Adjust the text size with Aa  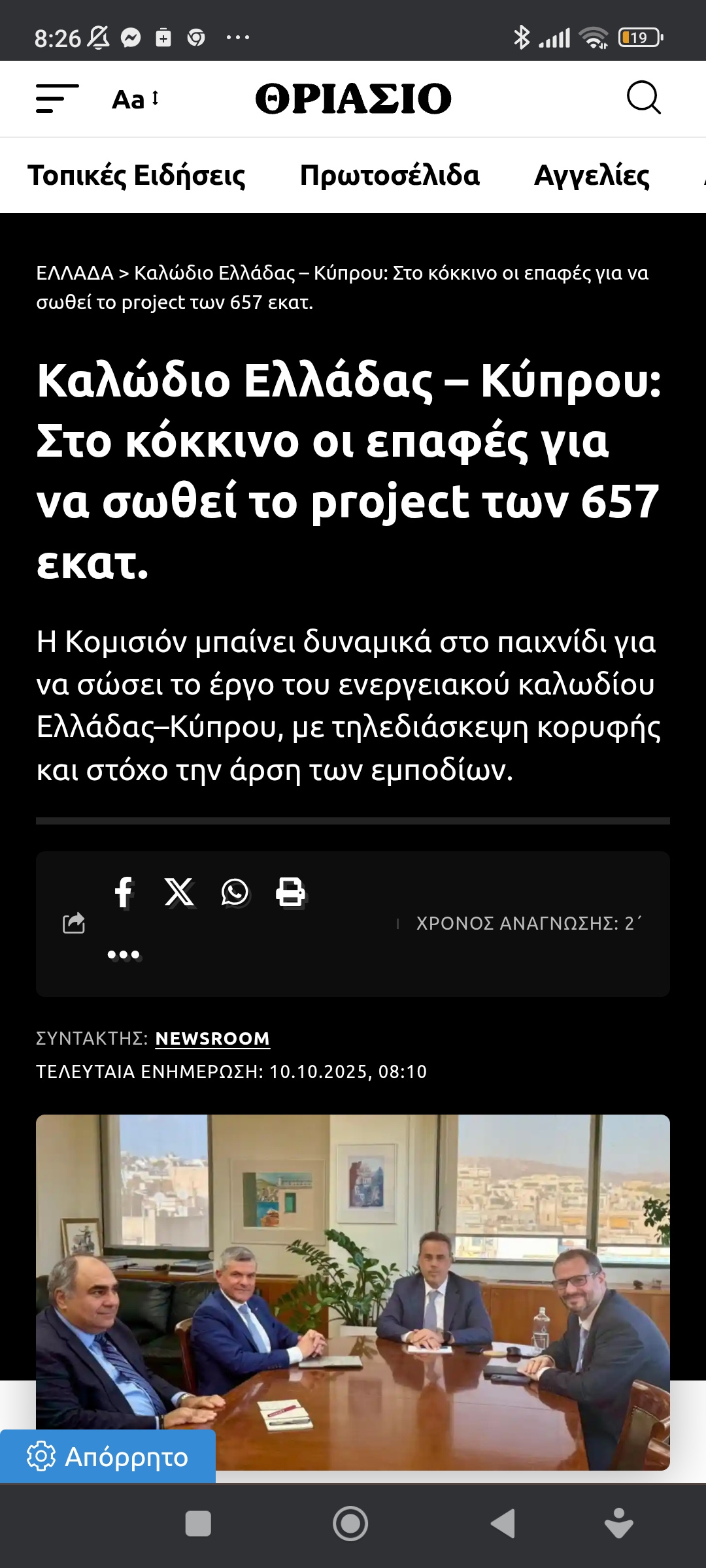tap(135, 99)
